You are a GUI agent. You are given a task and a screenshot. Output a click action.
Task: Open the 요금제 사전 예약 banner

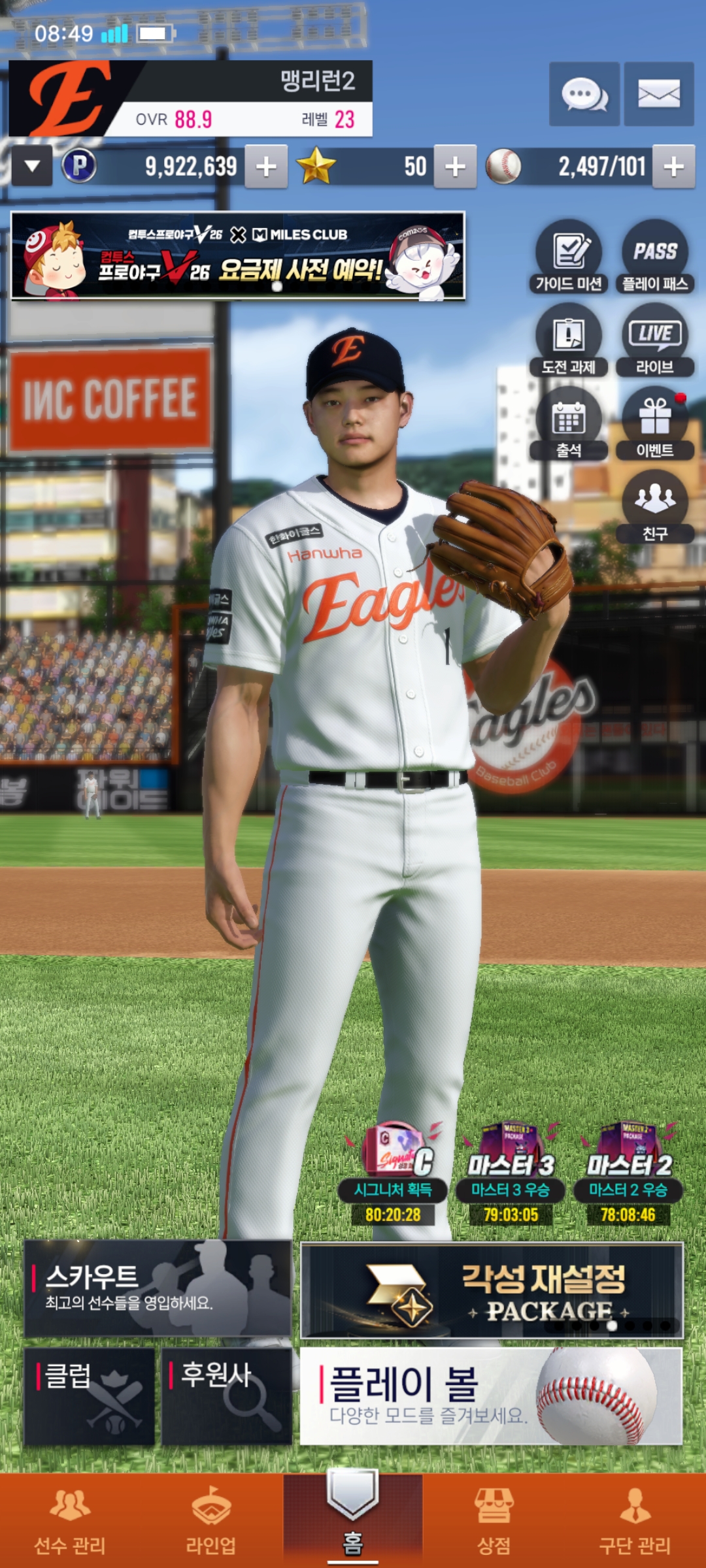coord(238,256)
